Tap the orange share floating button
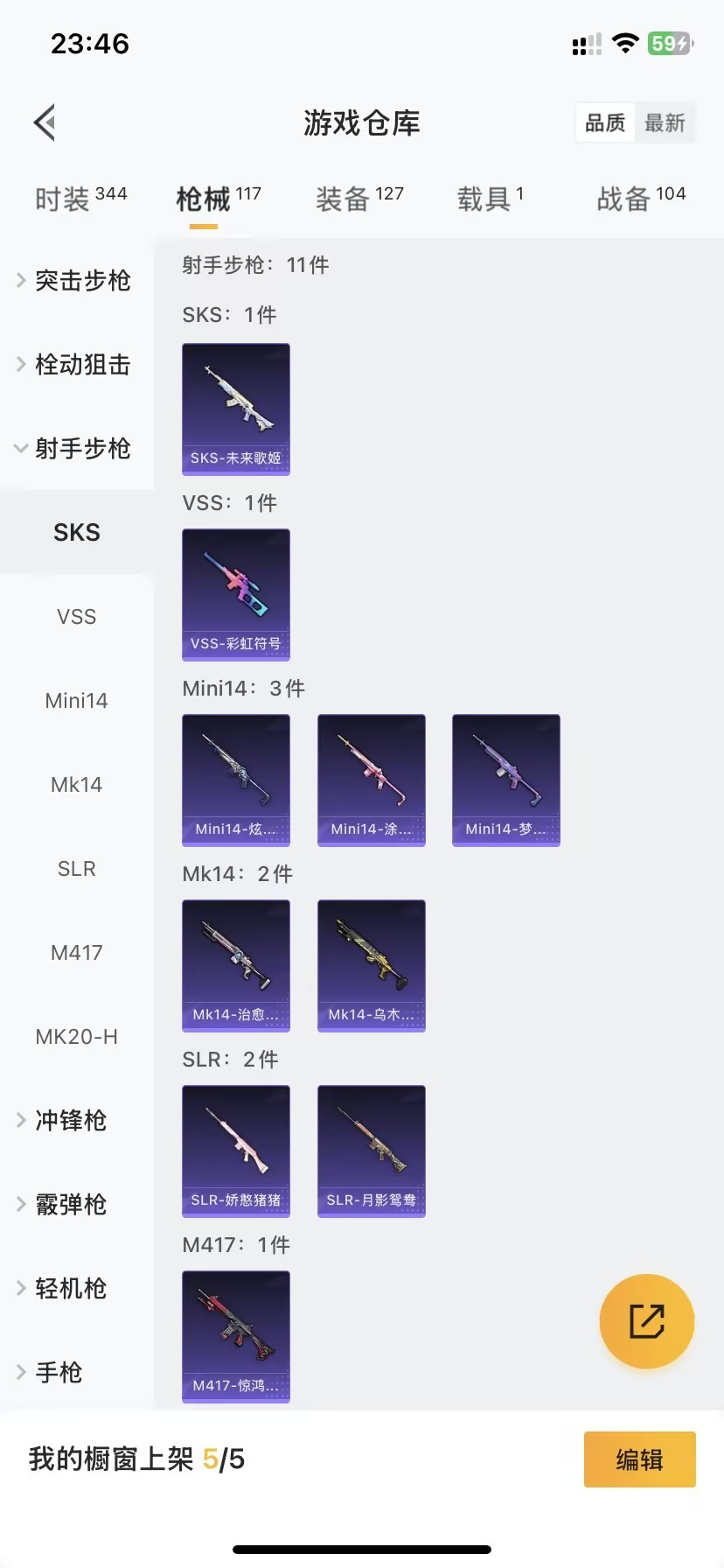 pyautogui.click(x=647, y=1321)
